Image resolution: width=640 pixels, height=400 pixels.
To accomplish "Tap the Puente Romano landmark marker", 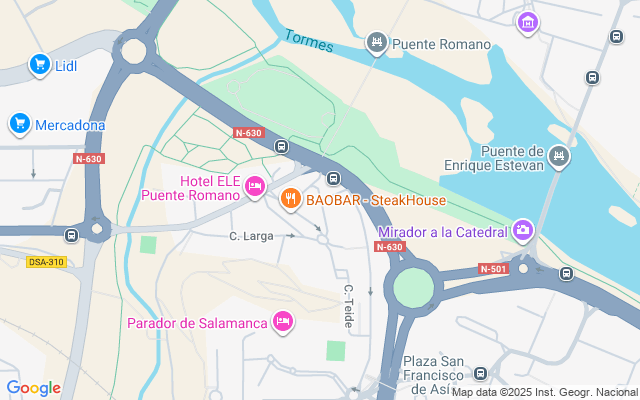I will click(377, 43).
